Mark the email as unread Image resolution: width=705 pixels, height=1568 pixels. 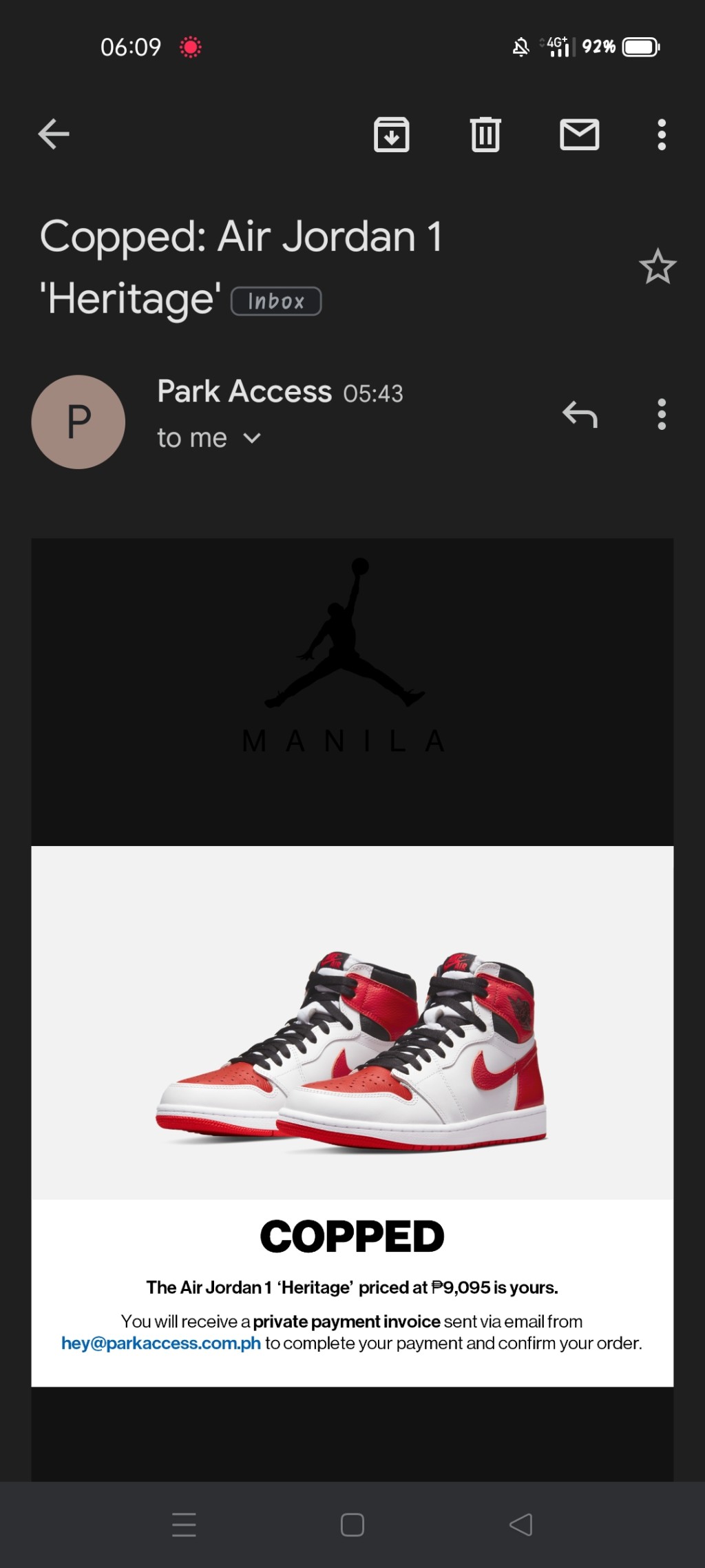tap(579, 134)
